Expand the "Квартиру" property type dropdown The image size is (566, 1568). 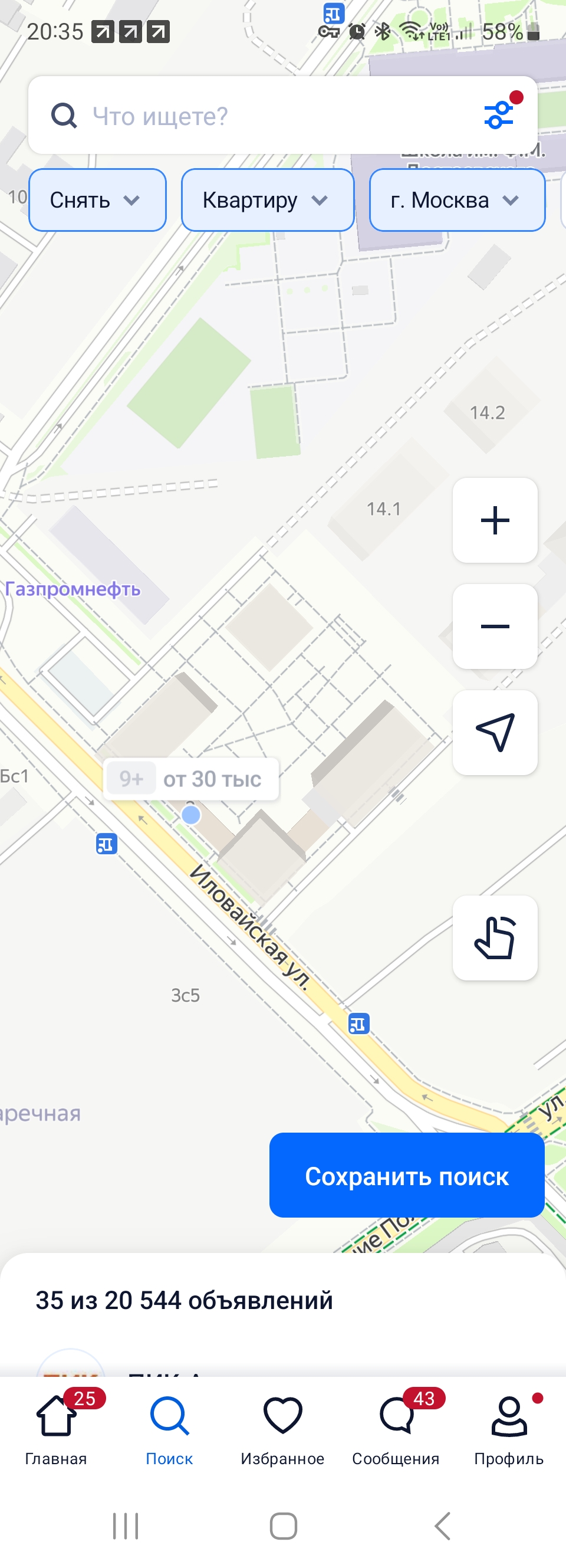267,200
